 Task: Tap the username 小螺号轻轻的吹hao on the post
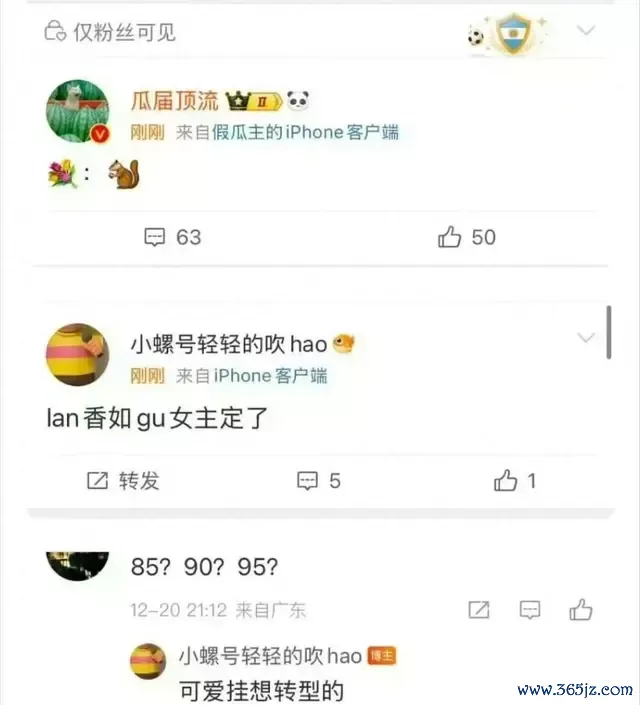[x=229, y=344]
